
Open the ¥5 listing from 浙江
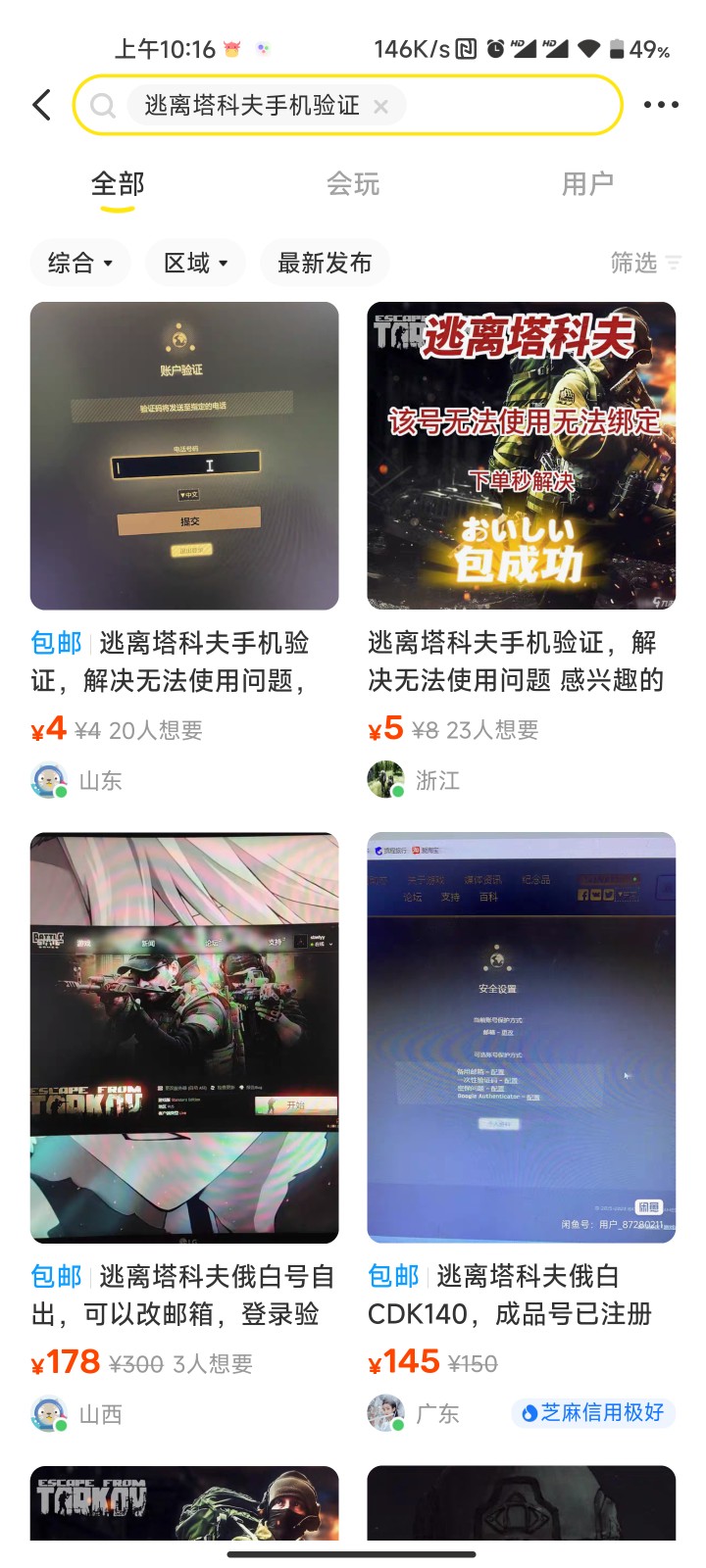tap(522, 456)
